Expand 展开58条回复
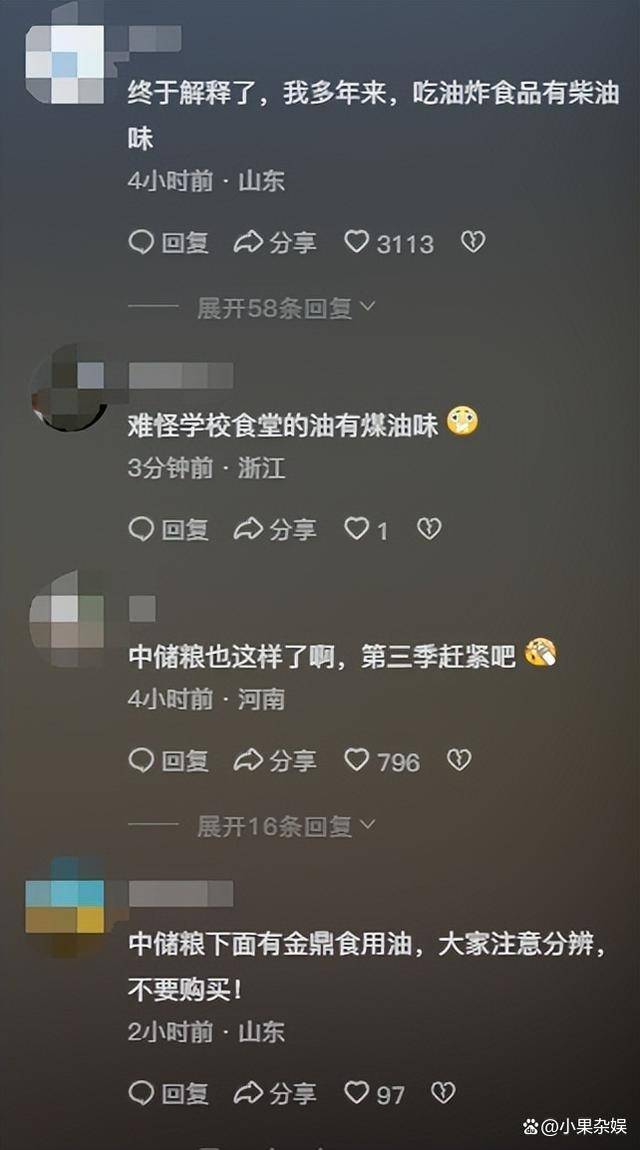Image resolution: width=640 pixels, height=1150 pixels. tap(286, 309)
